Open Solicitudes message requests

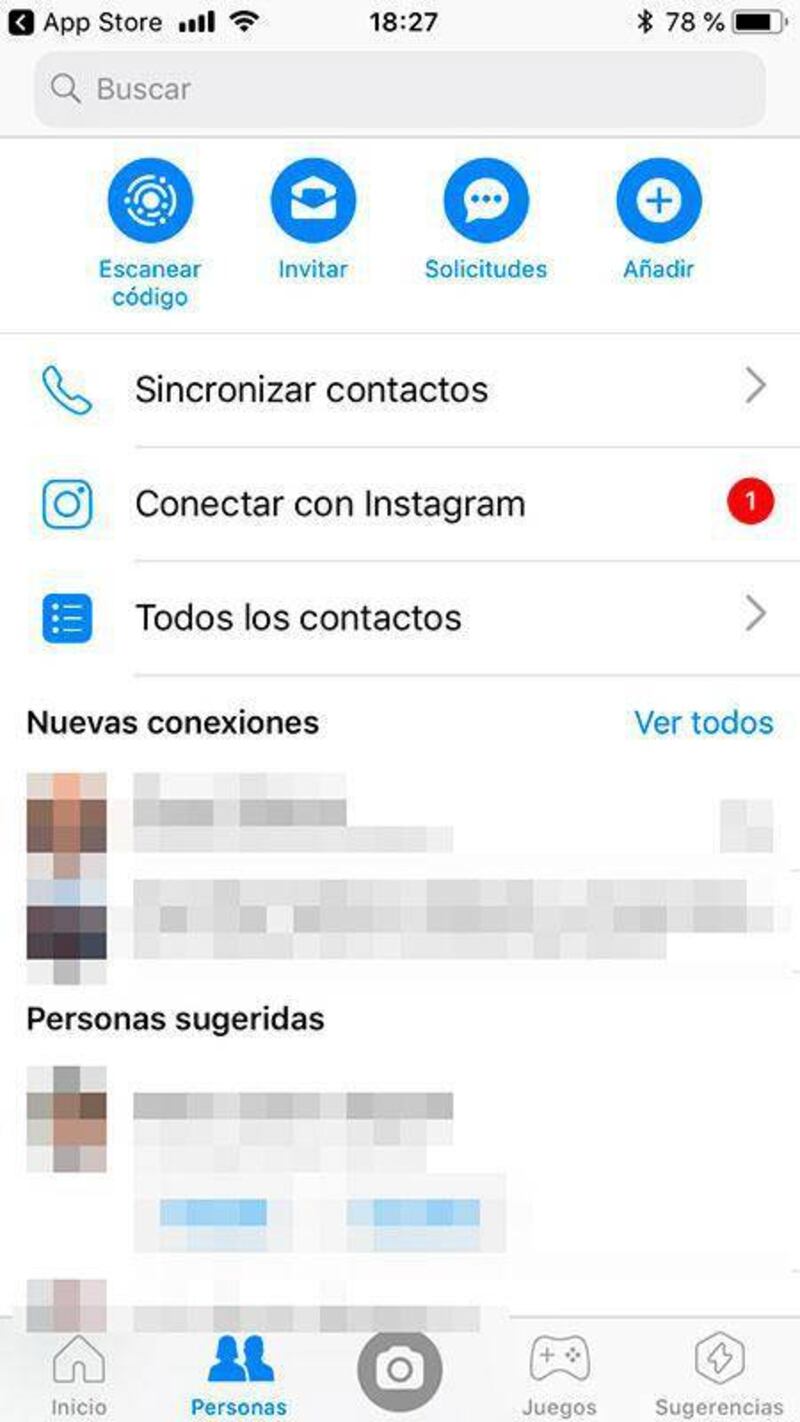point(485,201)
